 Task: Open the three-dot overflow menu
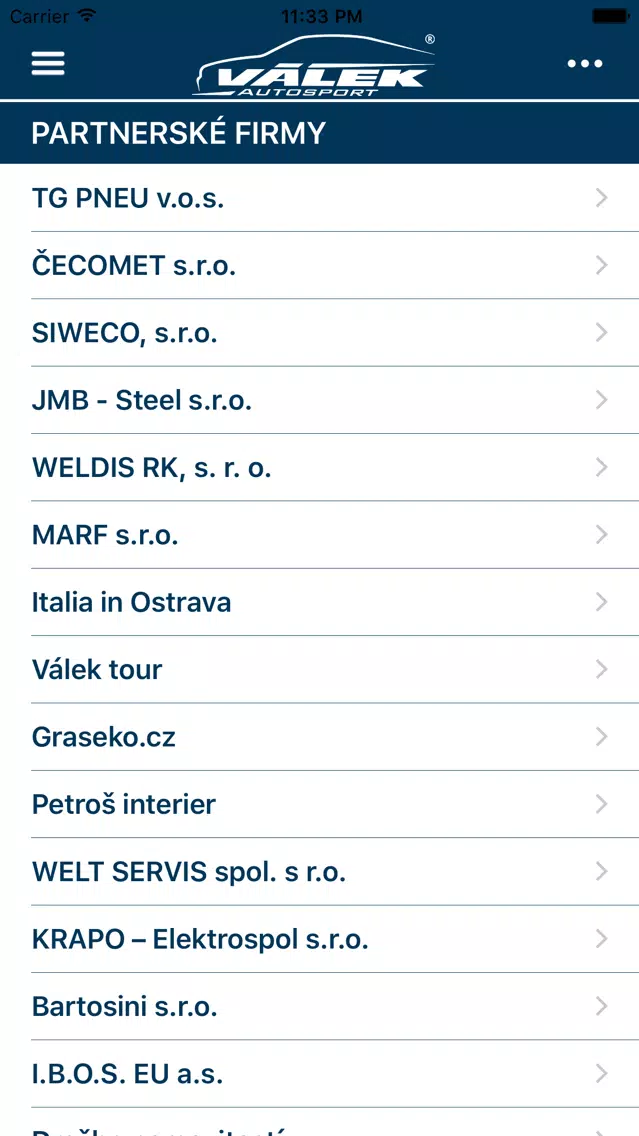(585, 64)
